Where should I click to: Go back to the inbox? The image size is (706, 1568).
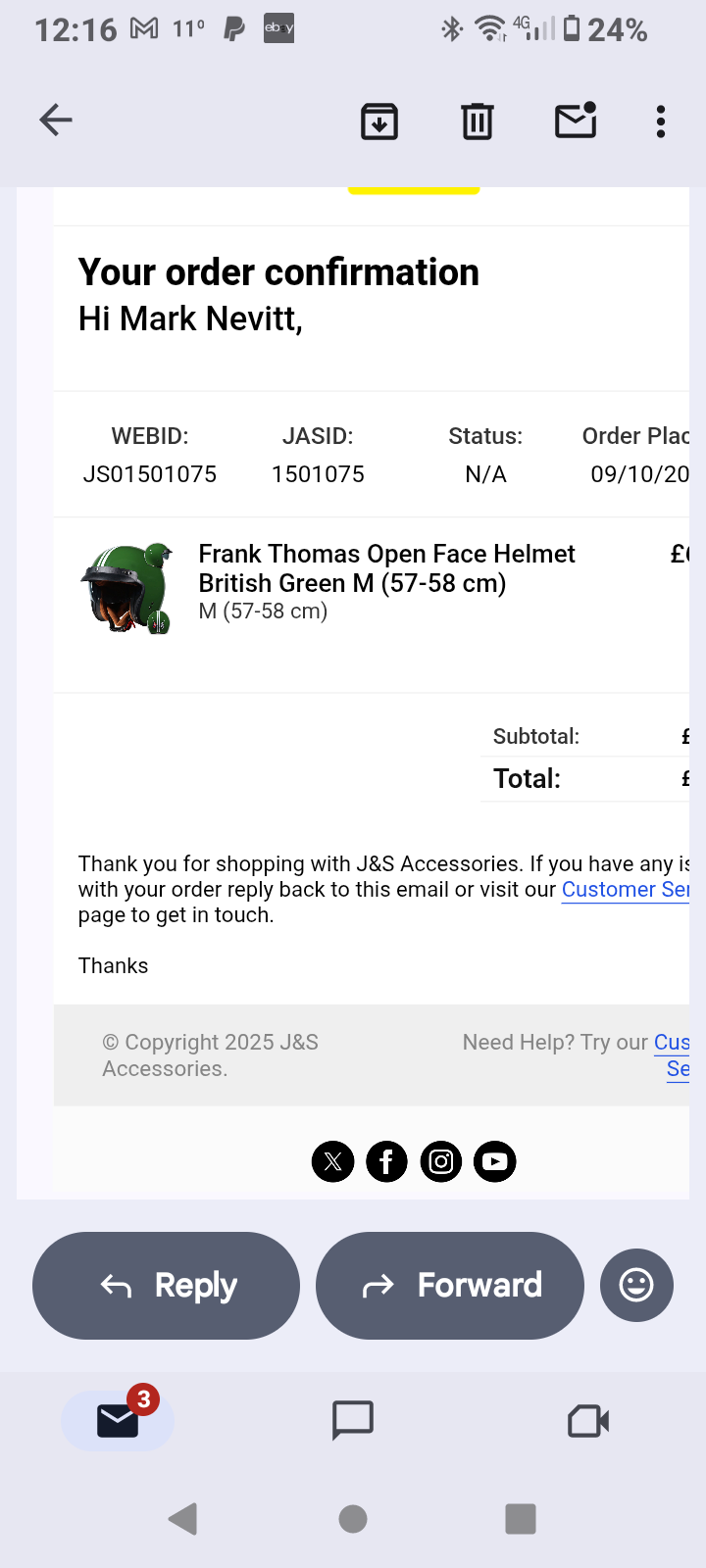(56, 121)
